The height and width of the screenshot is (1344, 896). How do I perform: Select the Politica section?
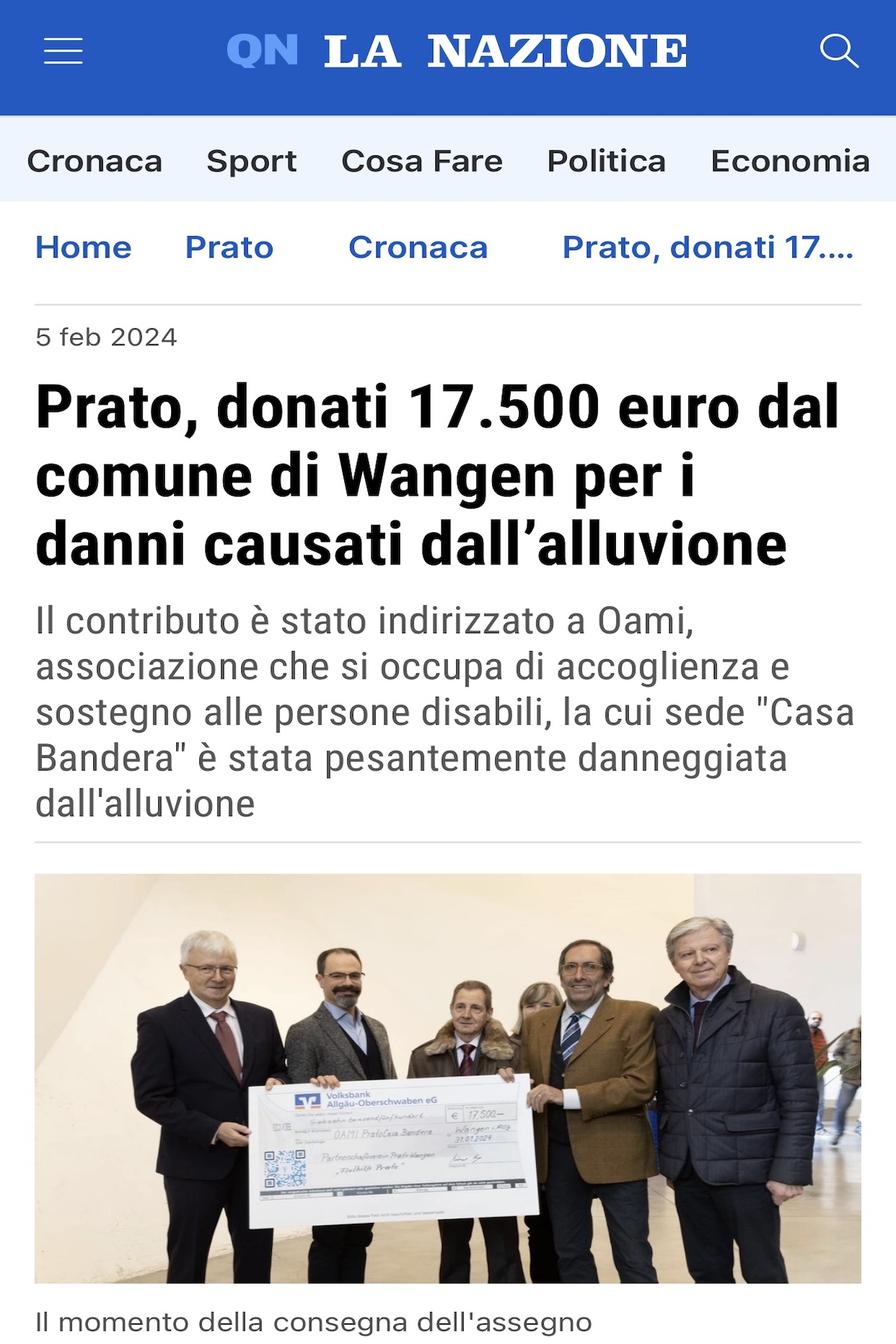[x=606, y=161]
